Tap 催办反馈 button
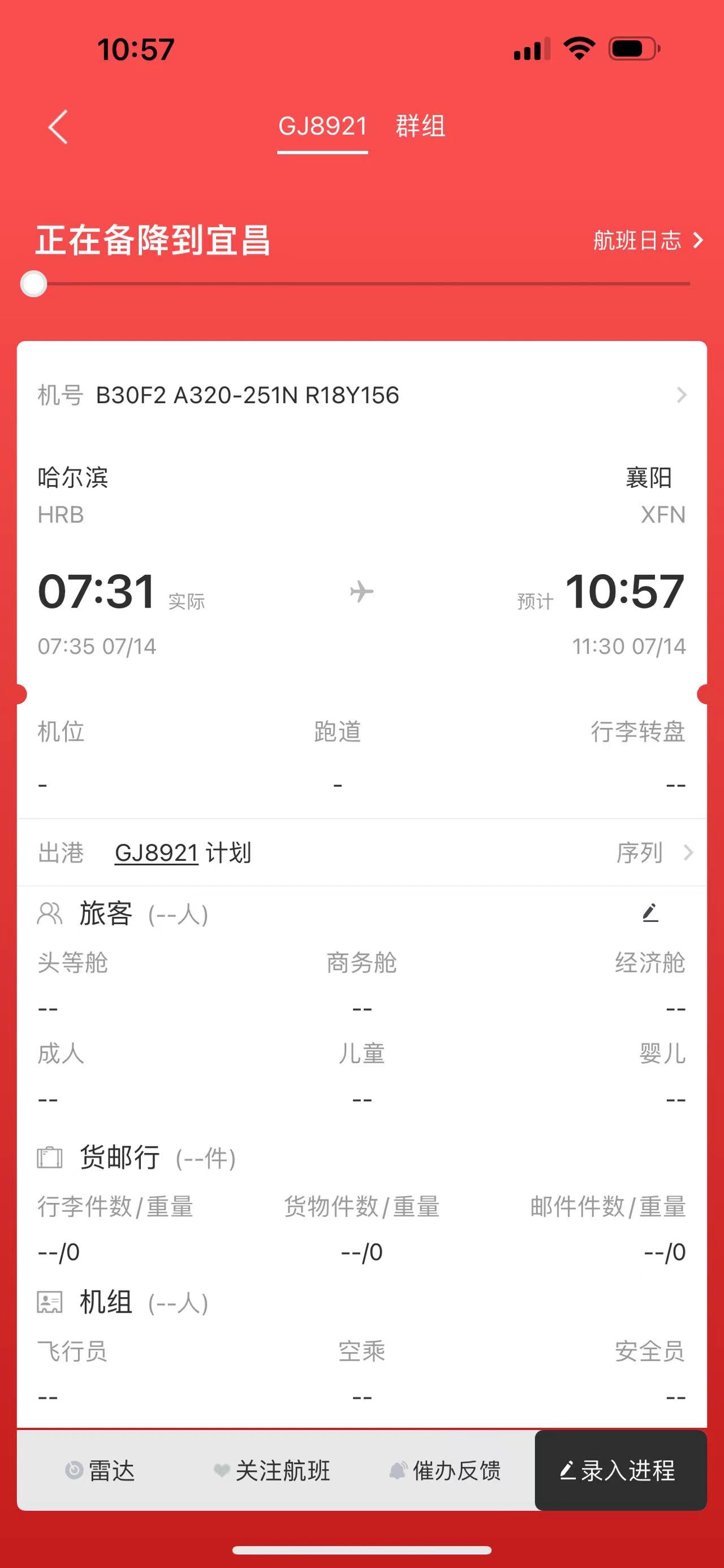This screenshot has height=1568, width=724. [445, 1471]
